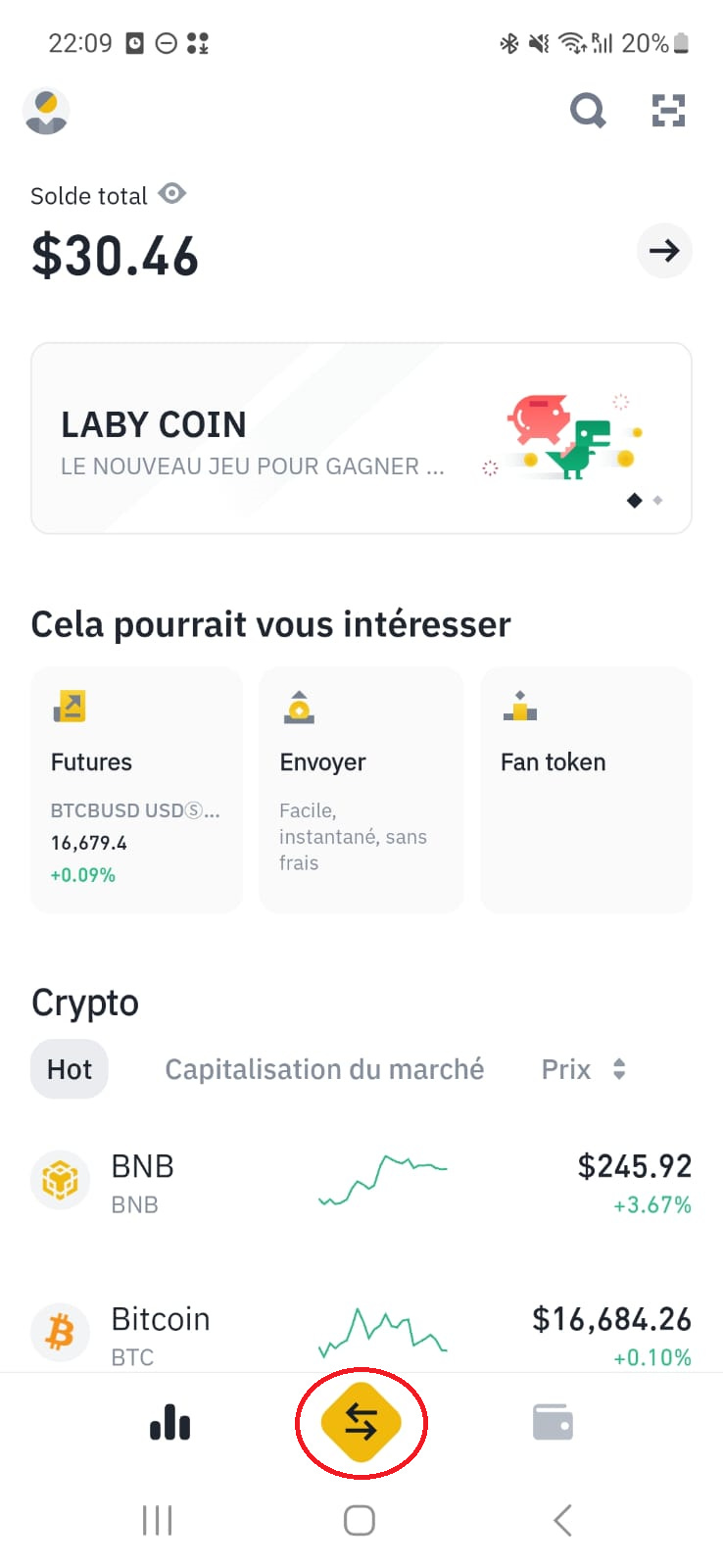This screenshot has width=723, height=1568.
Task: Select the Capitalisation du marché tab
Action: (x=324, y=1069)
